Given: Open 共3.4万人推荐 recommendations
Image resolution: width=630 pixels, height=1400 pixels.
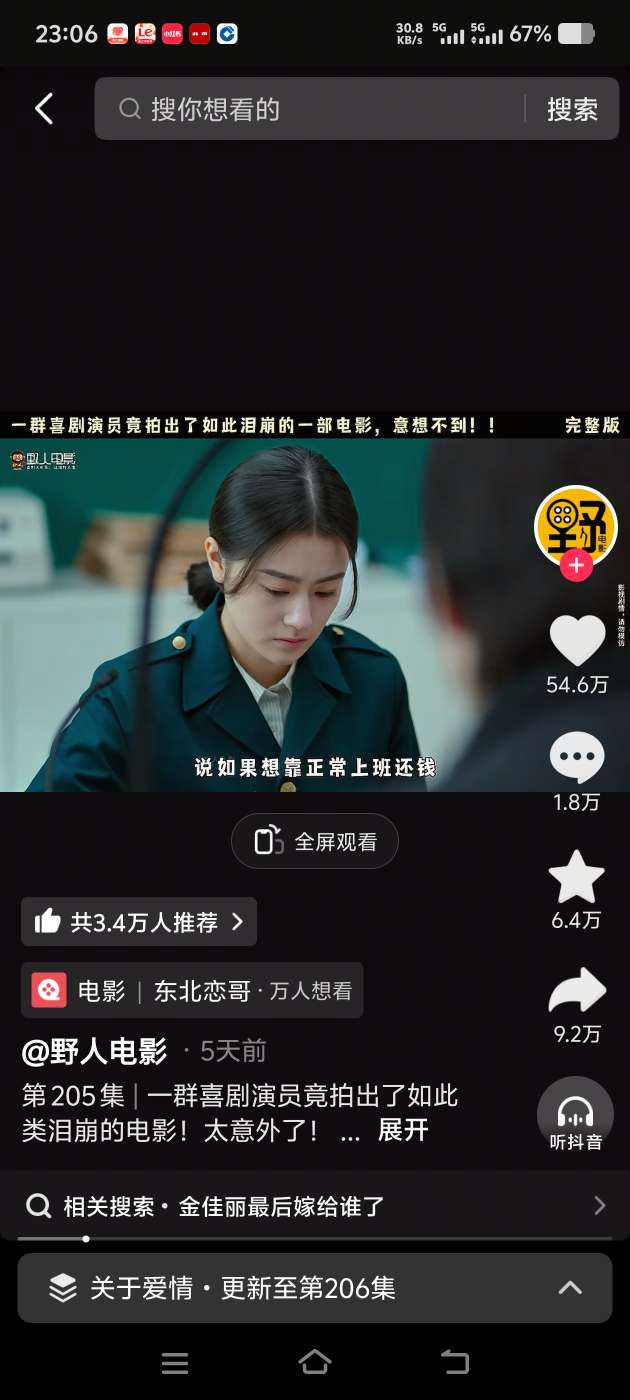Looking at the screenshot, I should [x=139, y=922].
